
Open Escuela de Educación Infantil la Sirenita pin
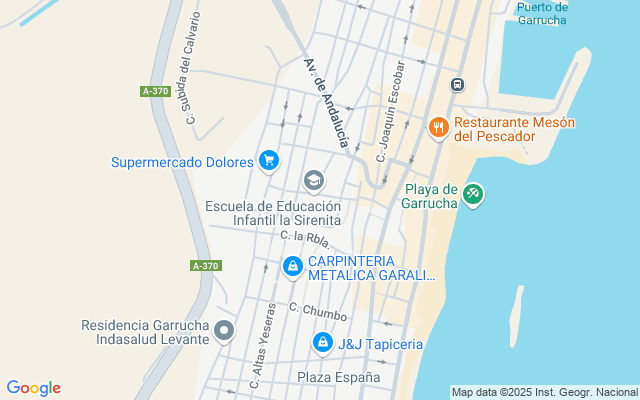click(x=314, y=181)
